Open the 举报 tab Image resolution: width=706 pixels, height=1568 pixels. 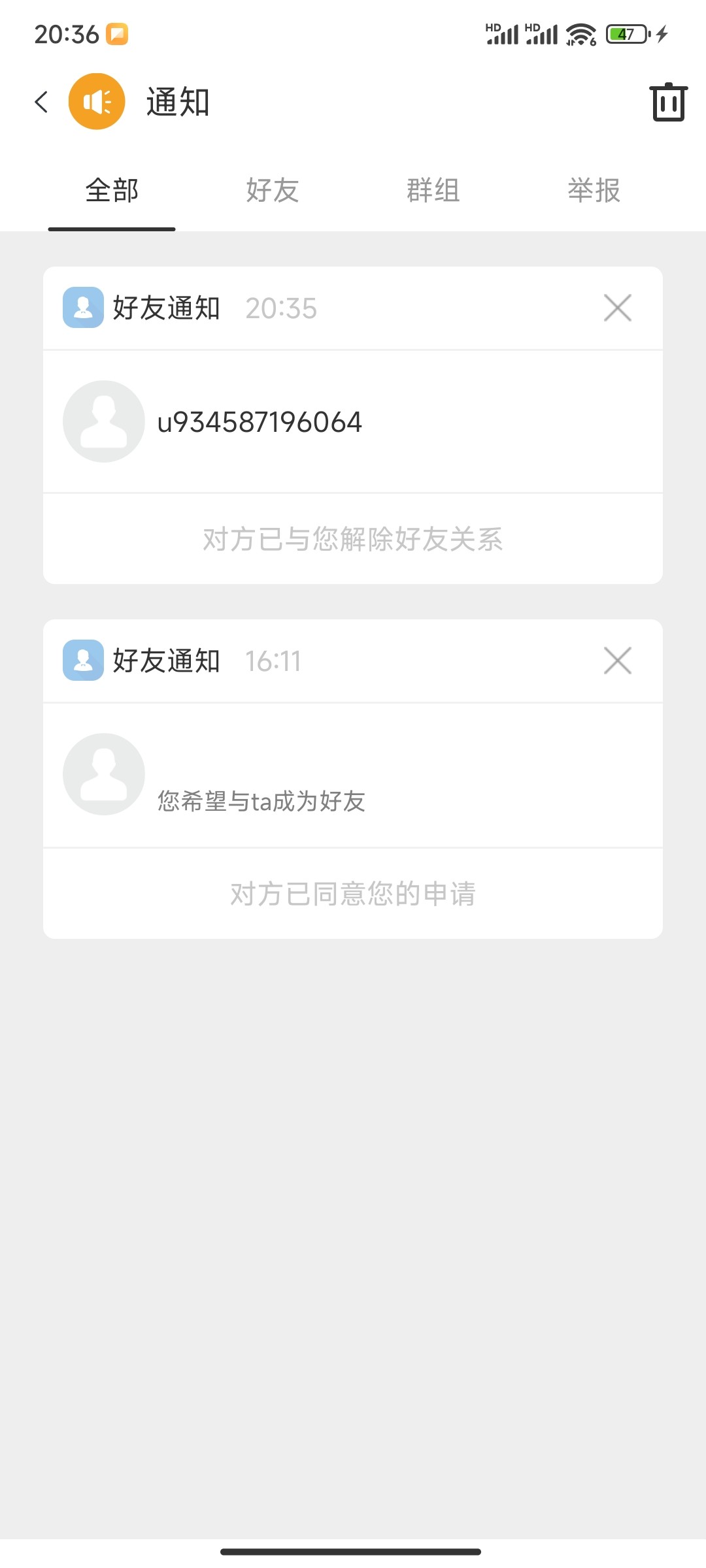point(594,190)
